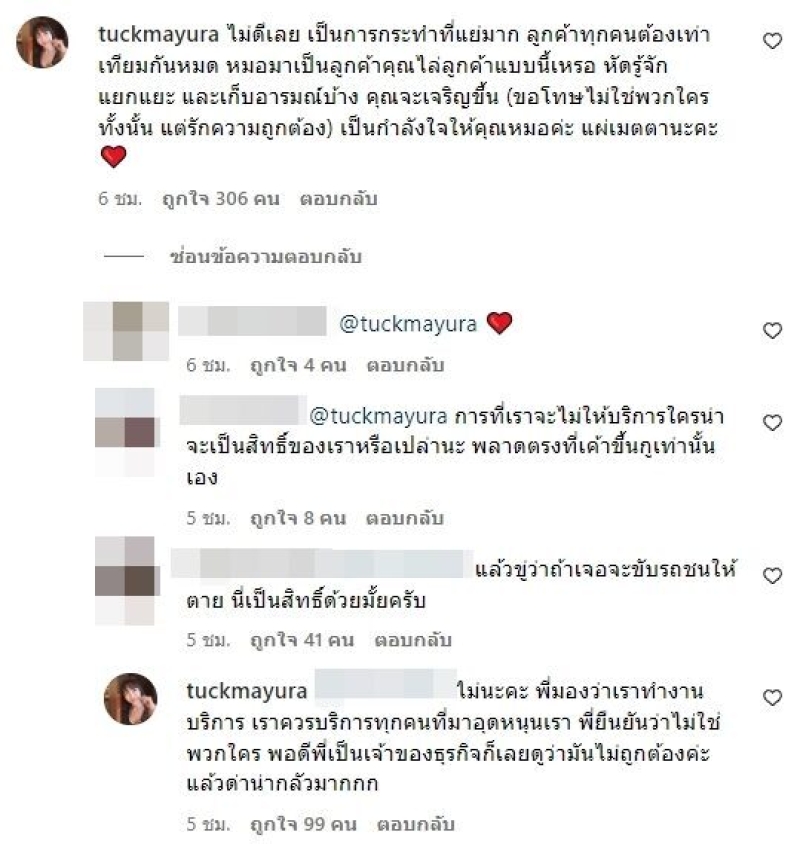Image resolution: width=800 pixels, height=844 pixels.
Task: Like tuckmayura's last reply with 99 likes
Action: pos(772,697)
